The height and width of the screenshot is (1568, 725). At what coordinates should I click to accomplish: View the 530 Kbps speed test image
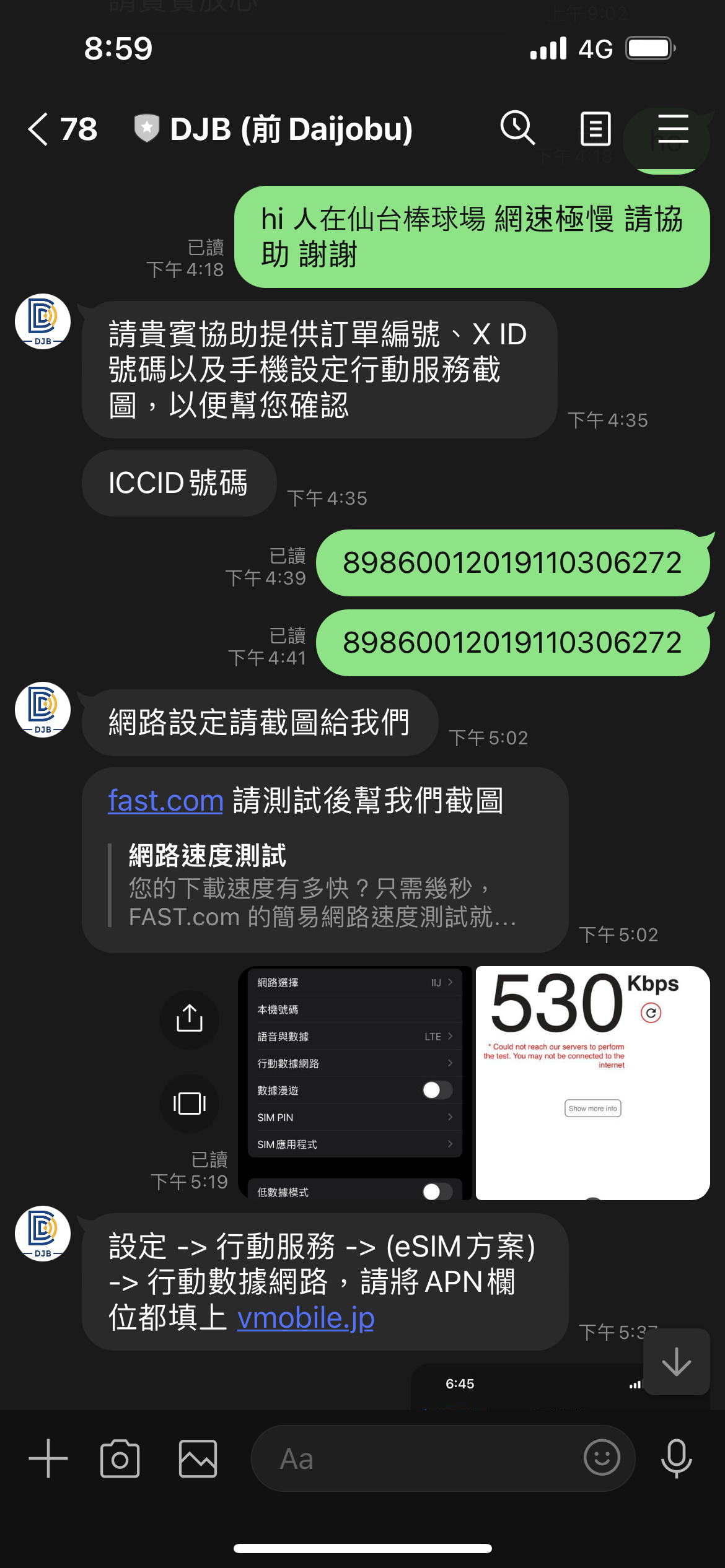(x=592, y=1082)
